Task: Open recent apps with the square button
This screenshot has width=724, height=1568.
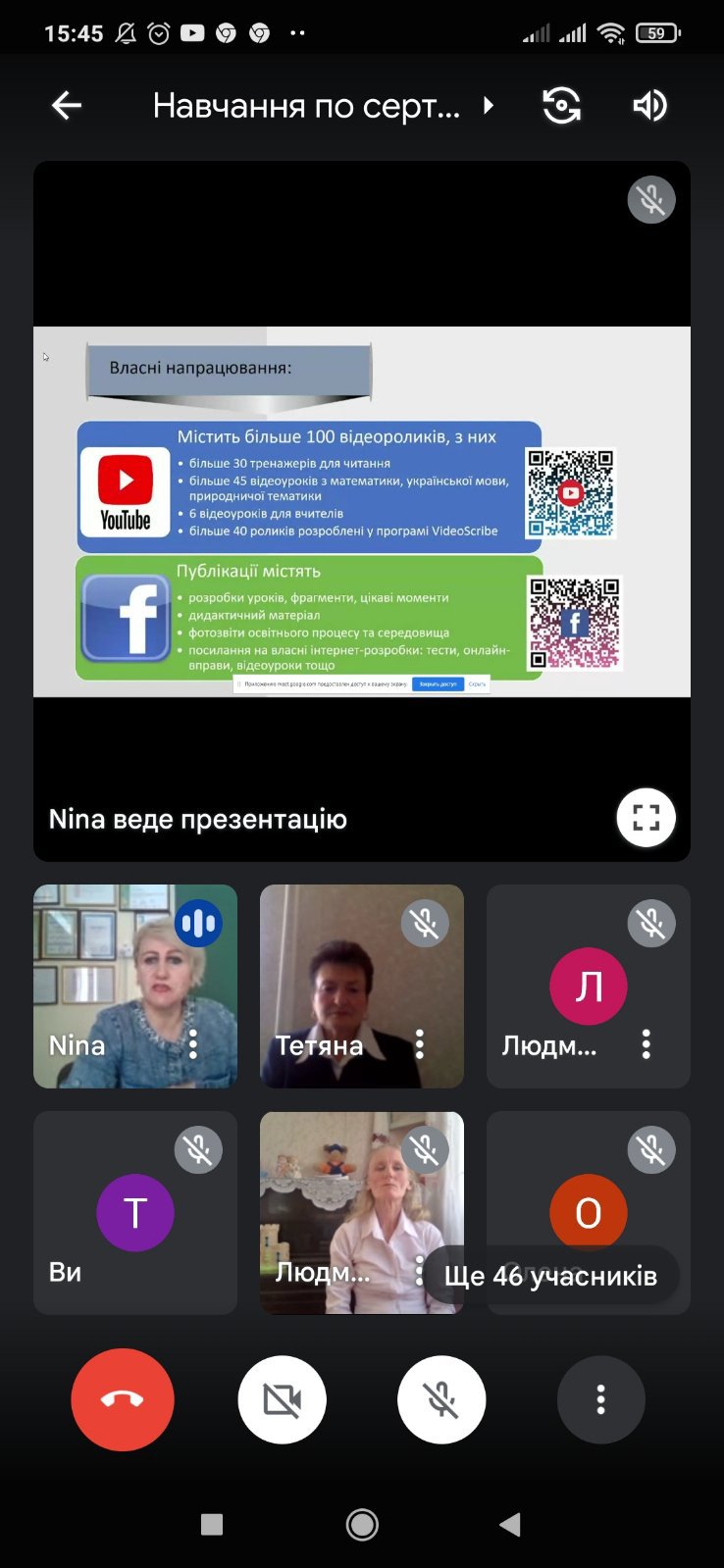Action: 212,1524
